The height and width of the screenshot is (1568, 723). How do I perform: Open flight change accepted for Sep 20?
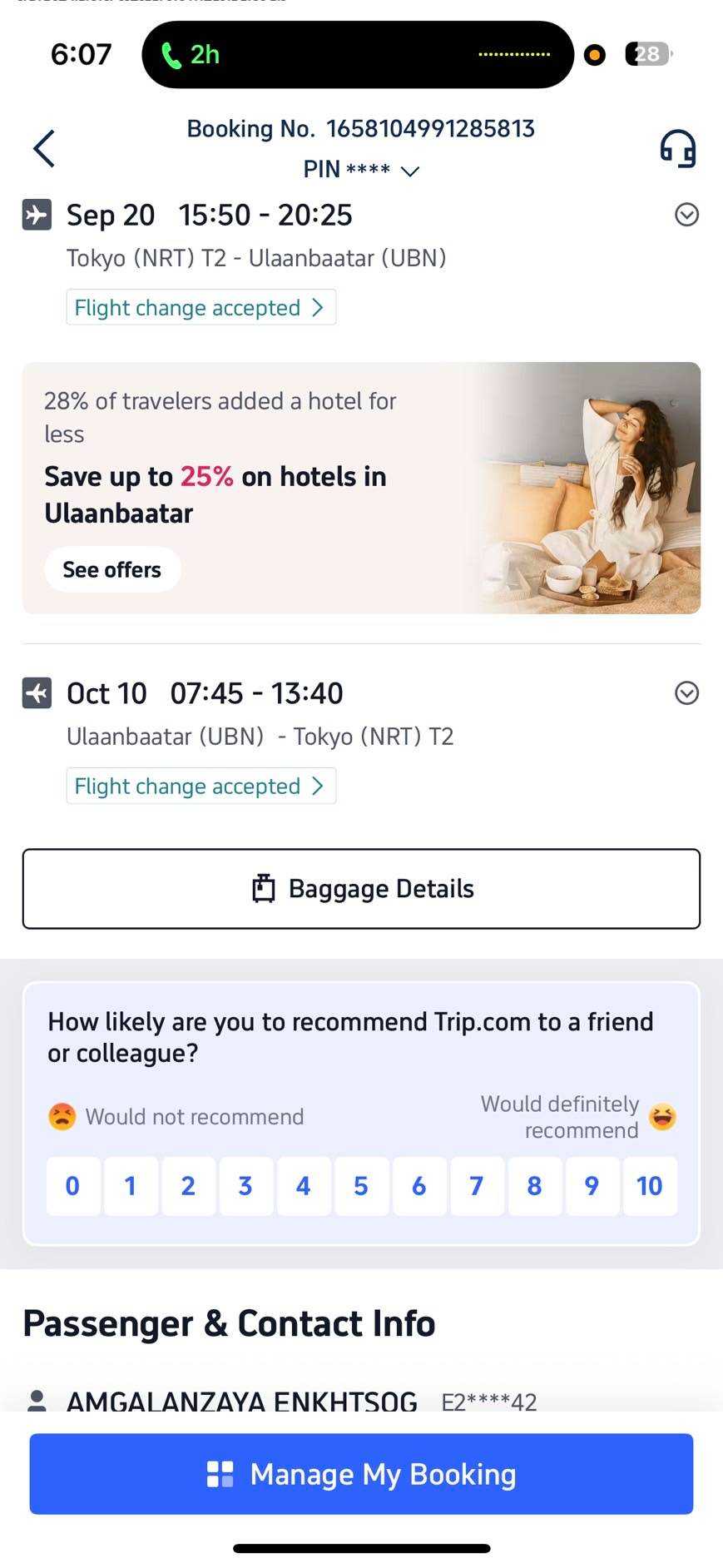point(201,307)
